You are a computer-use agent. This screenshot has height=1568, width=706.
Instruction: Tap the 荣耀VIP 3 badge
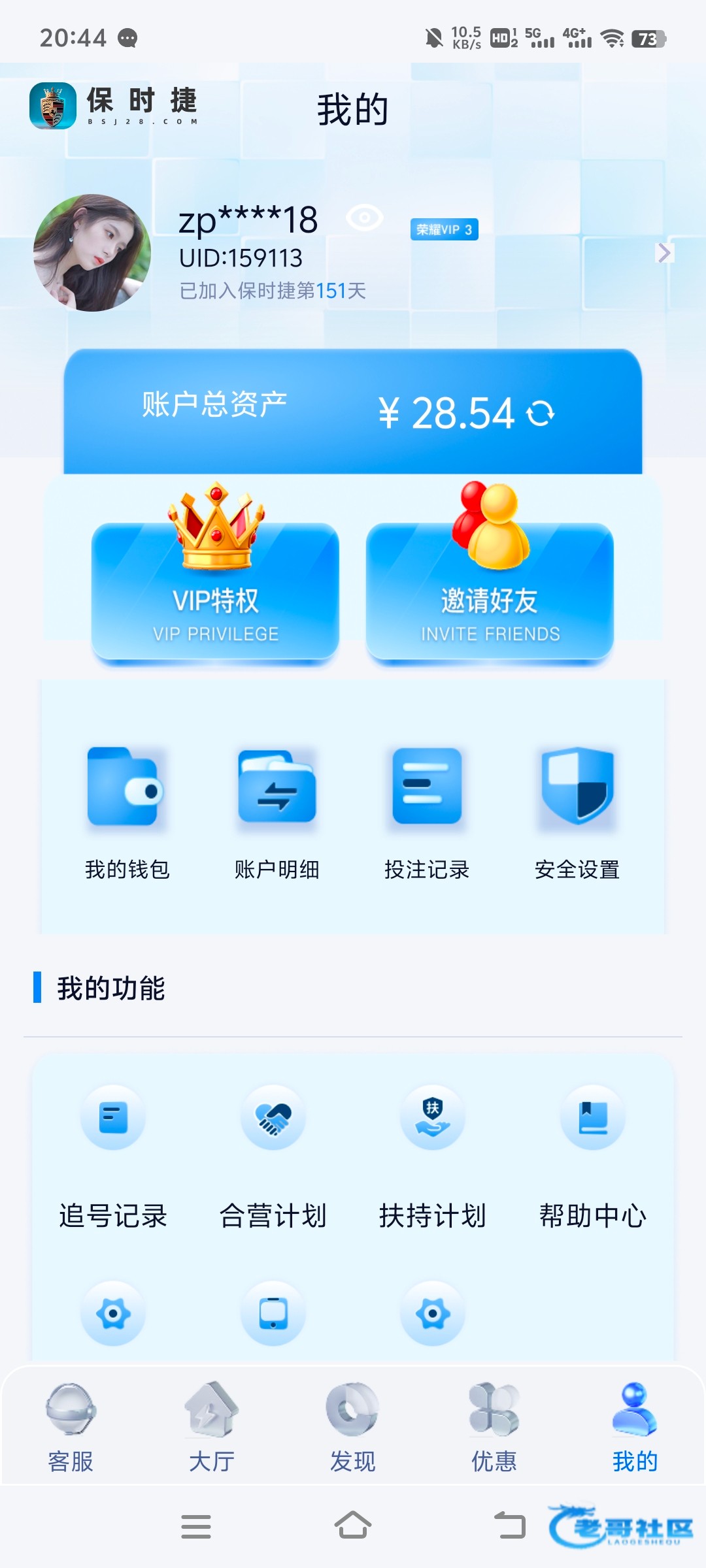pyautogui.click(x=444, y=229)
